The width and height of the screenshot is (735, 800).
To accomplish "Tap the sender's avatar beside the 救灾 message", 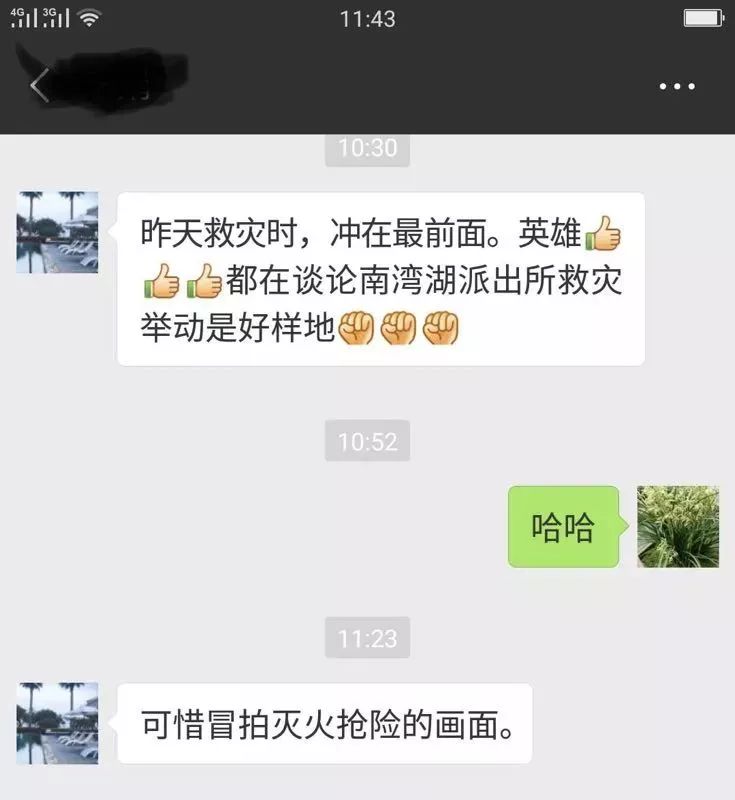I will [57, 232].
